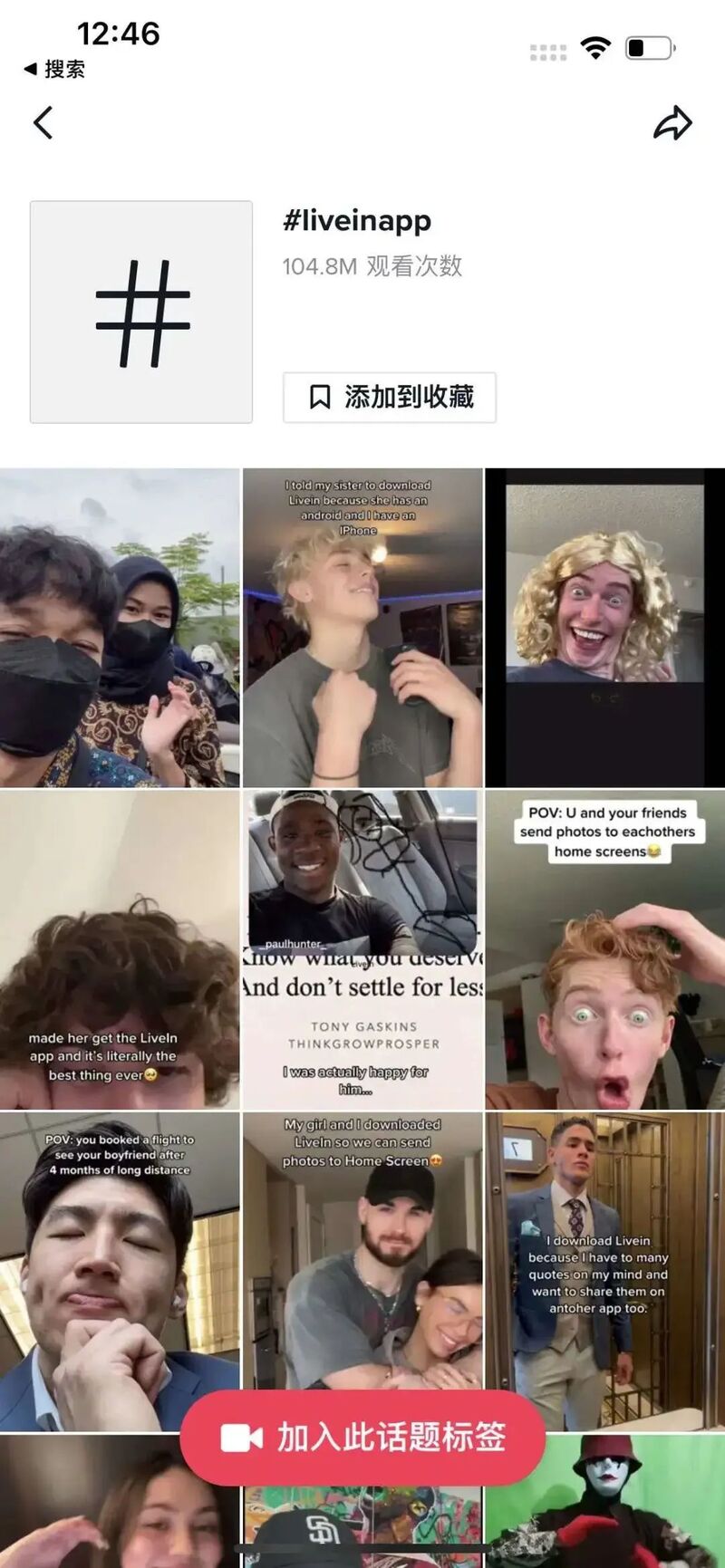This screenshot has width=725, height=1568.
Task: Go back to the previous screen
Action: pyautogui.click(x=43, y=122)
